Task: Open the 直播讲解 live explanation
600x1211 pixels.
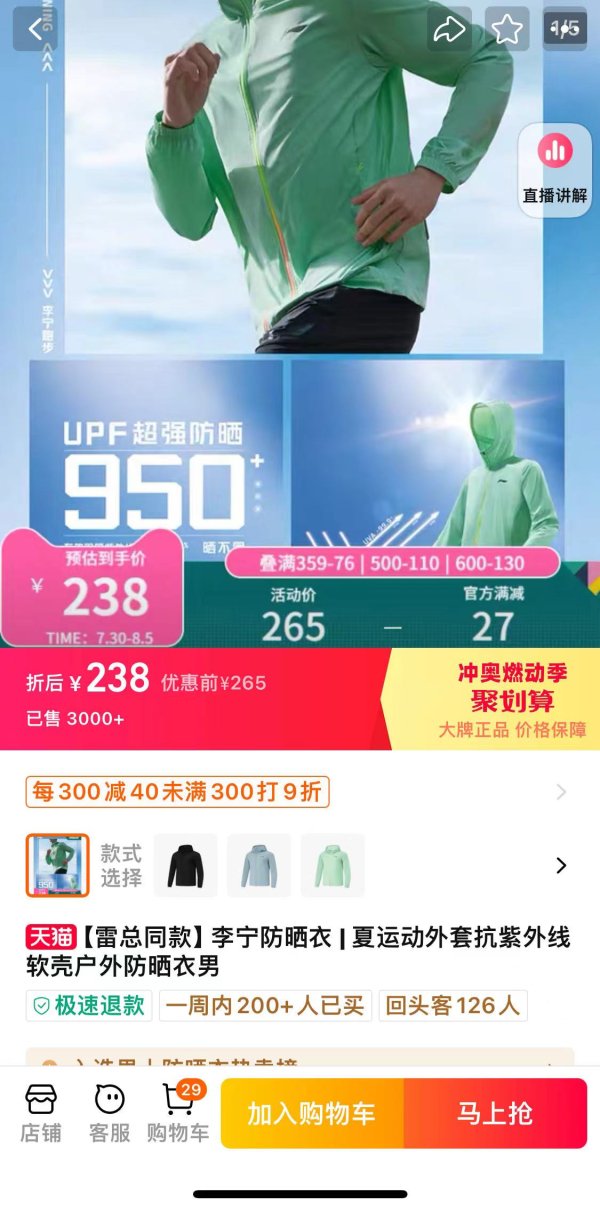Action: 555,170
